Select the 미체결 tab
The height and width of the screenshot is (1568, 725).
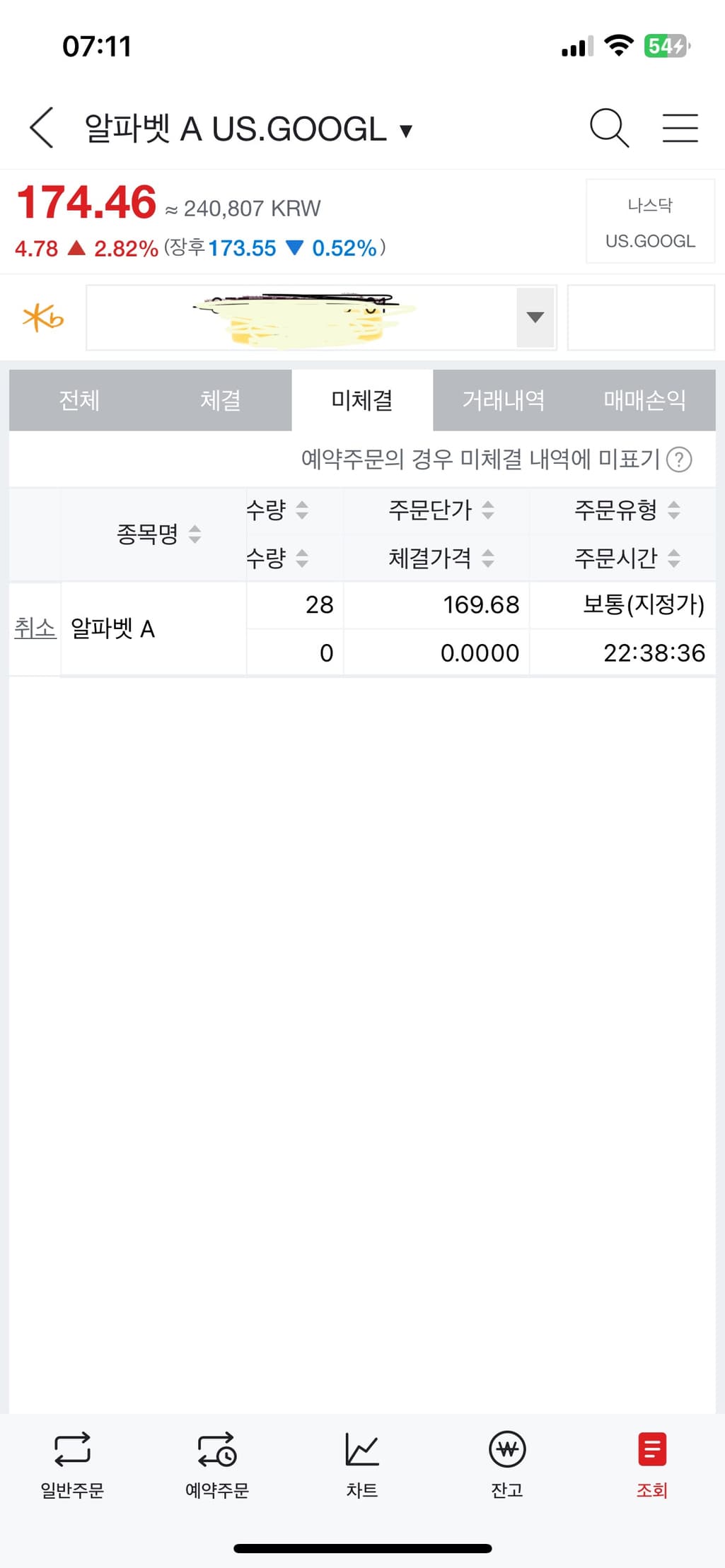coord(362,400)
